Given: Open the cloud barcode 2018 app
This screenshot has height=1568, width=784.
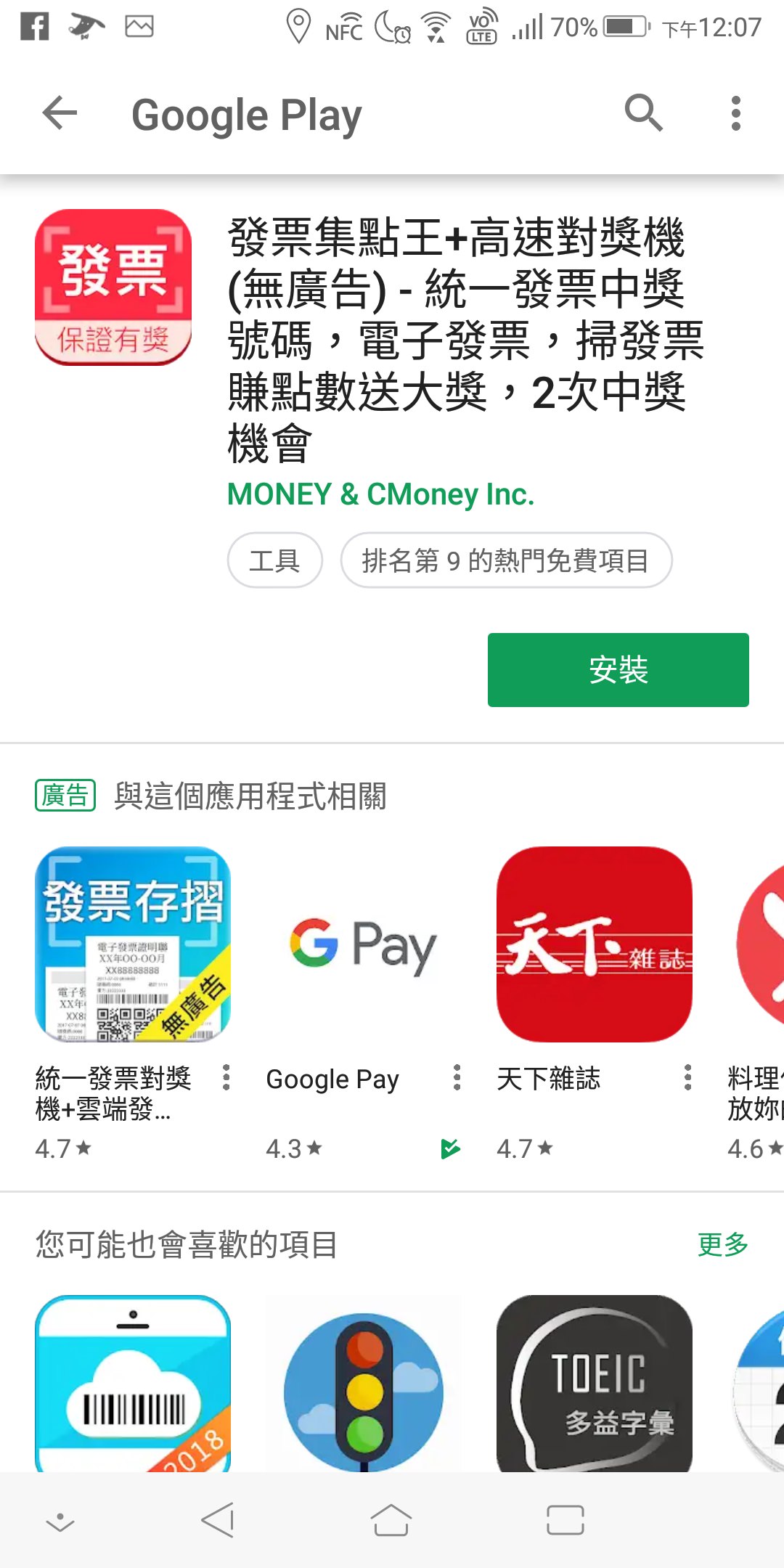Looking at the screenshot, I should (x=133, y=1383).
